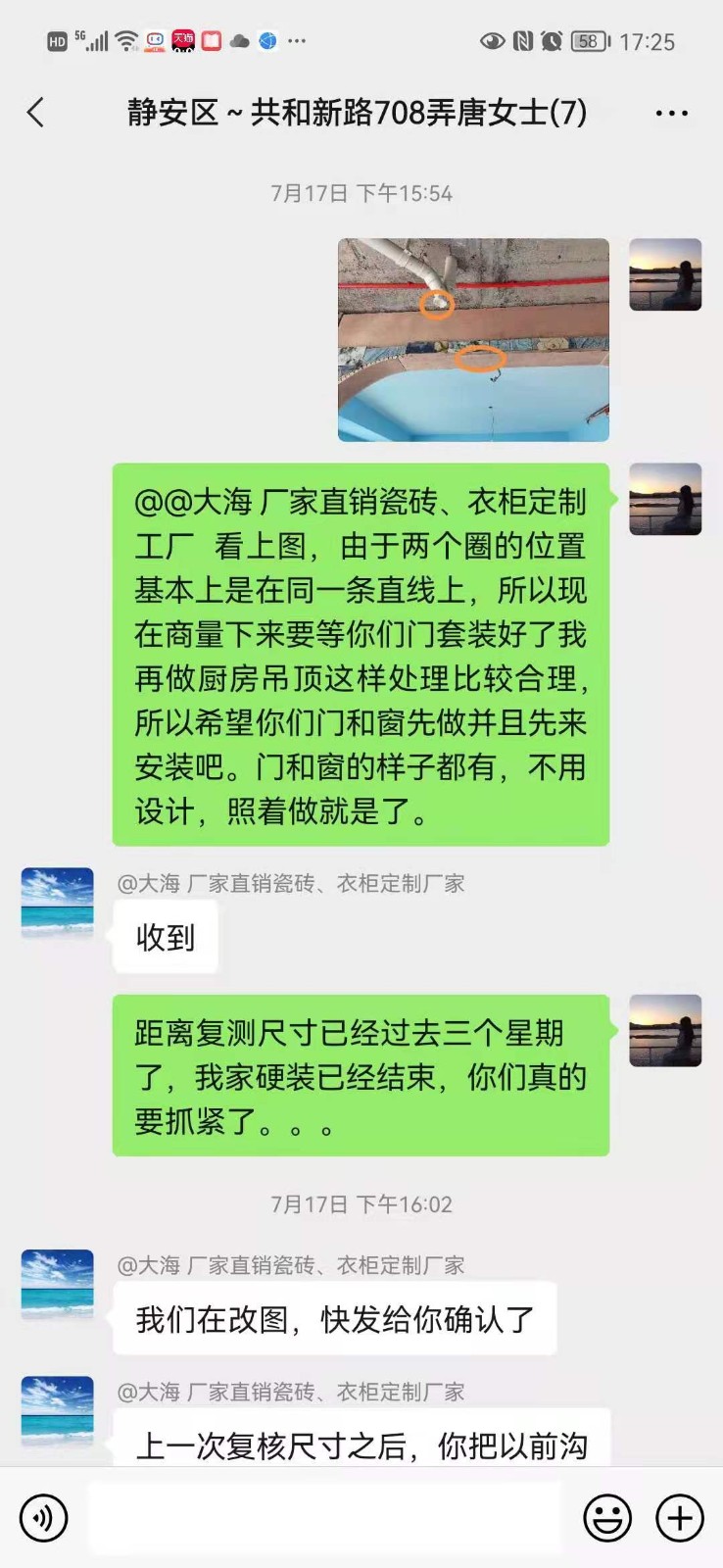Go back to the chat list
Image resolution: width=723 pixels, height=1568 pixels.
(36, 113)
